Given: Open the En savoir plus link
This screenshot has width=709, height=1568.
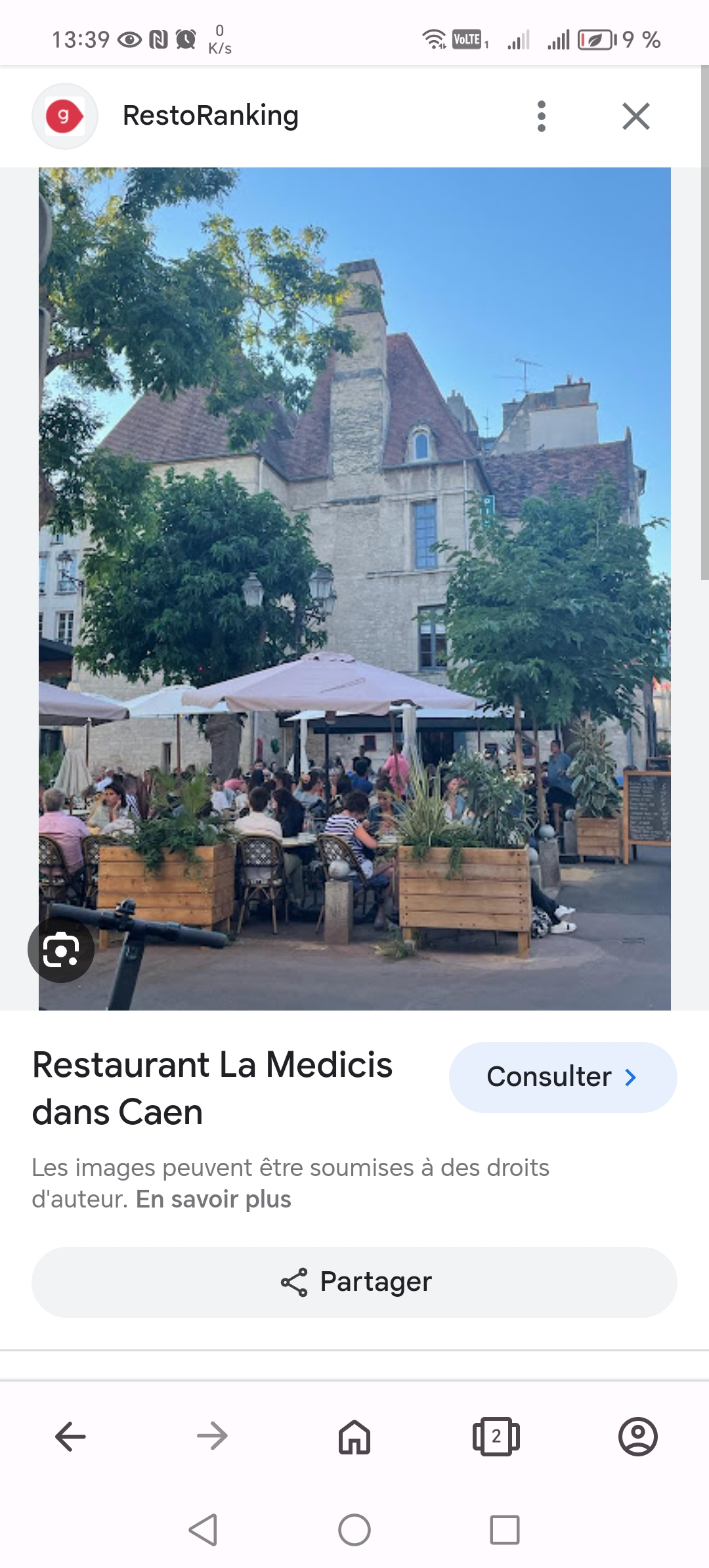Looking at the screenshot, I should click(213, 1199).
